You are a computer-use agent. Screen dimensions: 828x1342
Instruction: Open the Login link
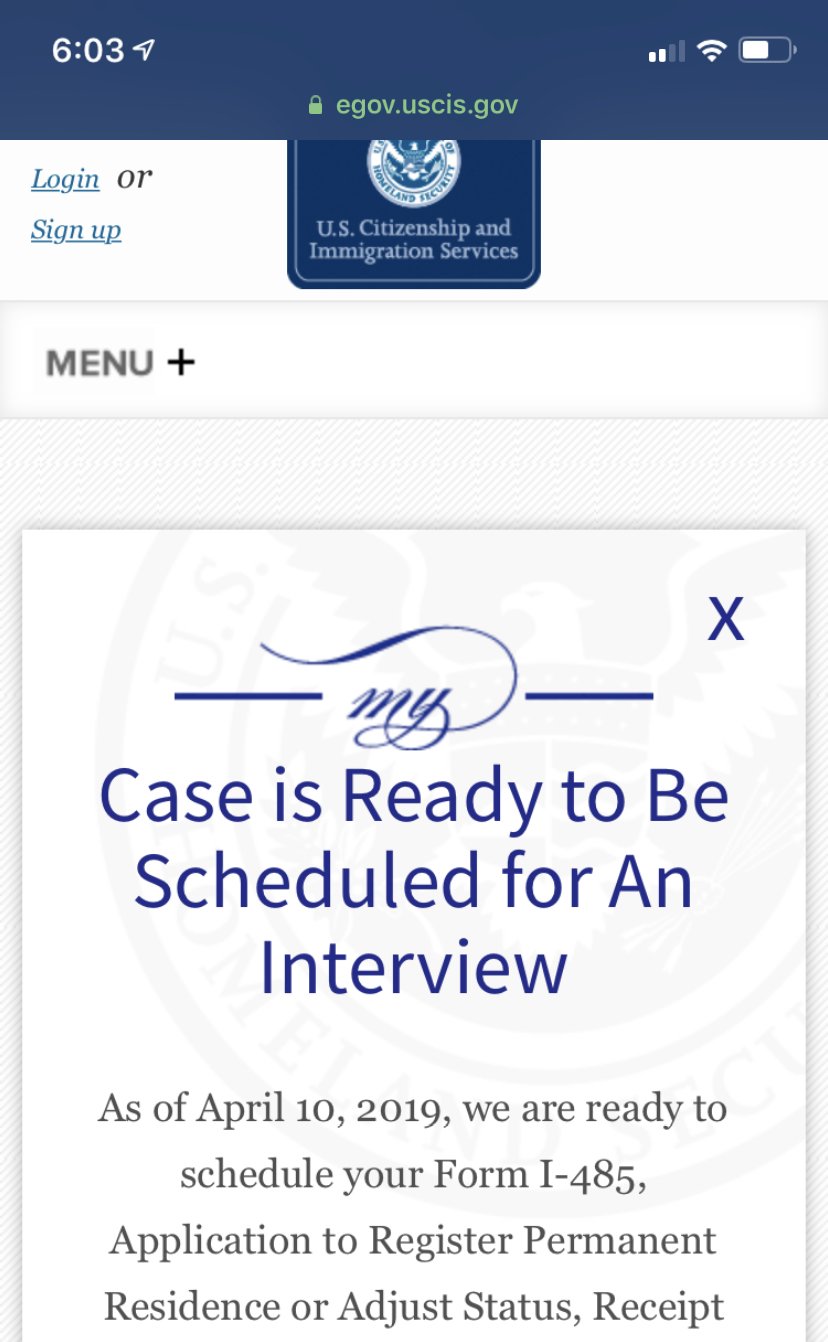pyautogui.click(x=65, y=179)
